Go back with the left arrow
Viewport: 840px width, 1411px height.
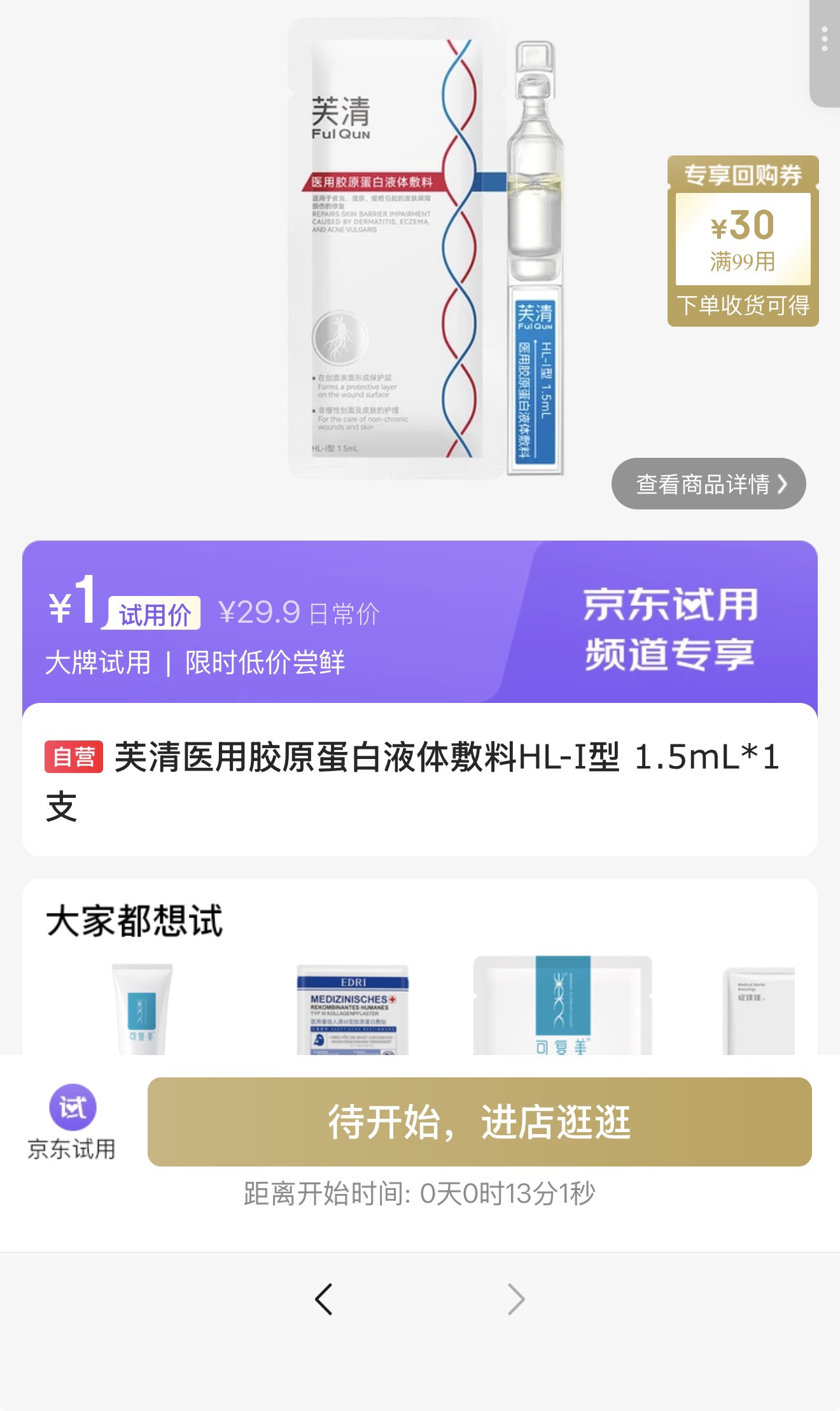324,1299
